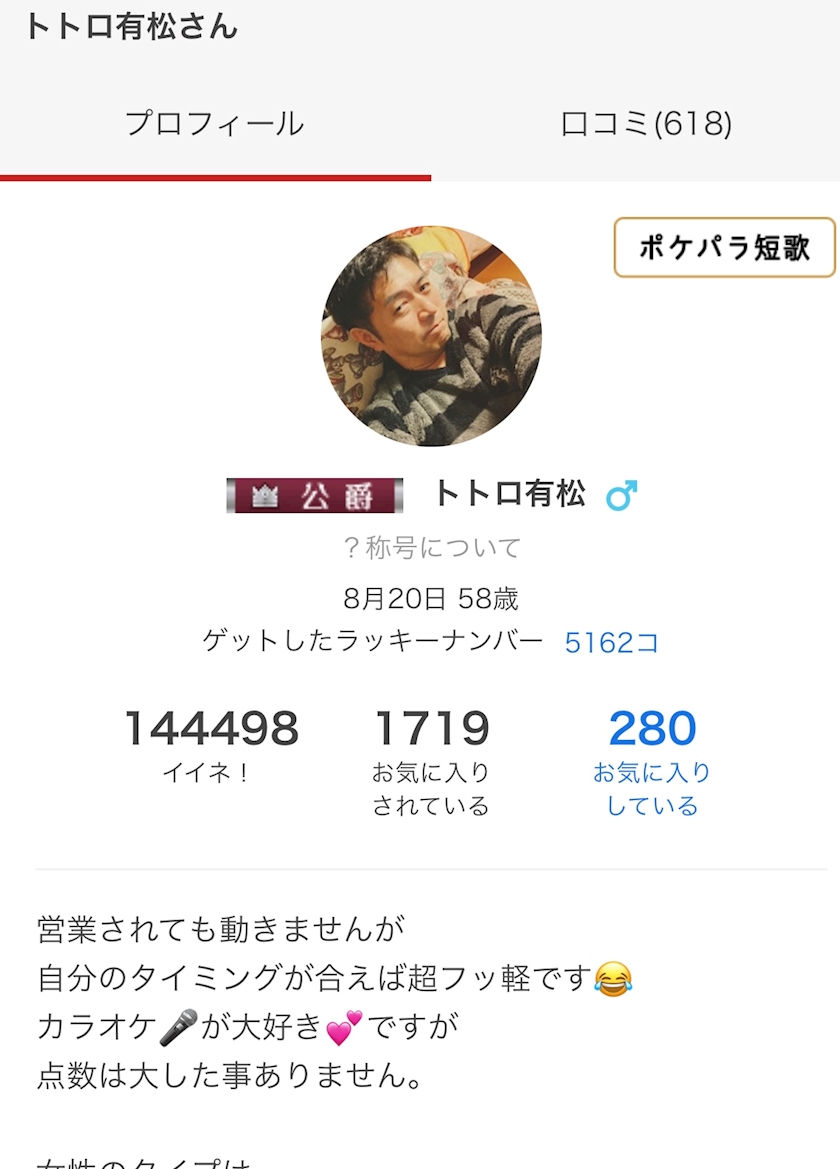Viewport: 840px width, 1169px height.
Task: Open the 280 お気に入りしている list
Action: 652,761
